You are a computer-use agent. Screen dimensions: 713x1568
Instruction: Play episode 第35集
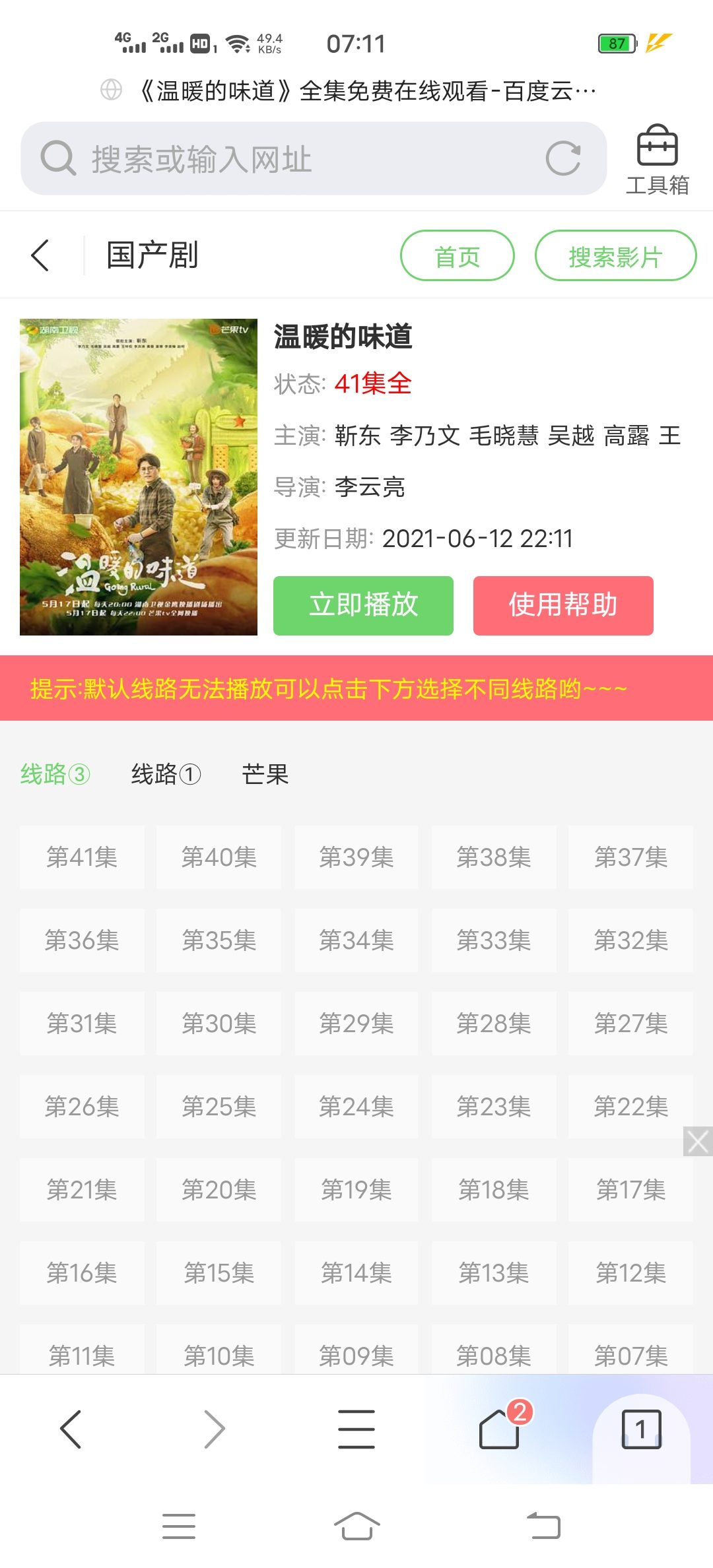[219, 940]
